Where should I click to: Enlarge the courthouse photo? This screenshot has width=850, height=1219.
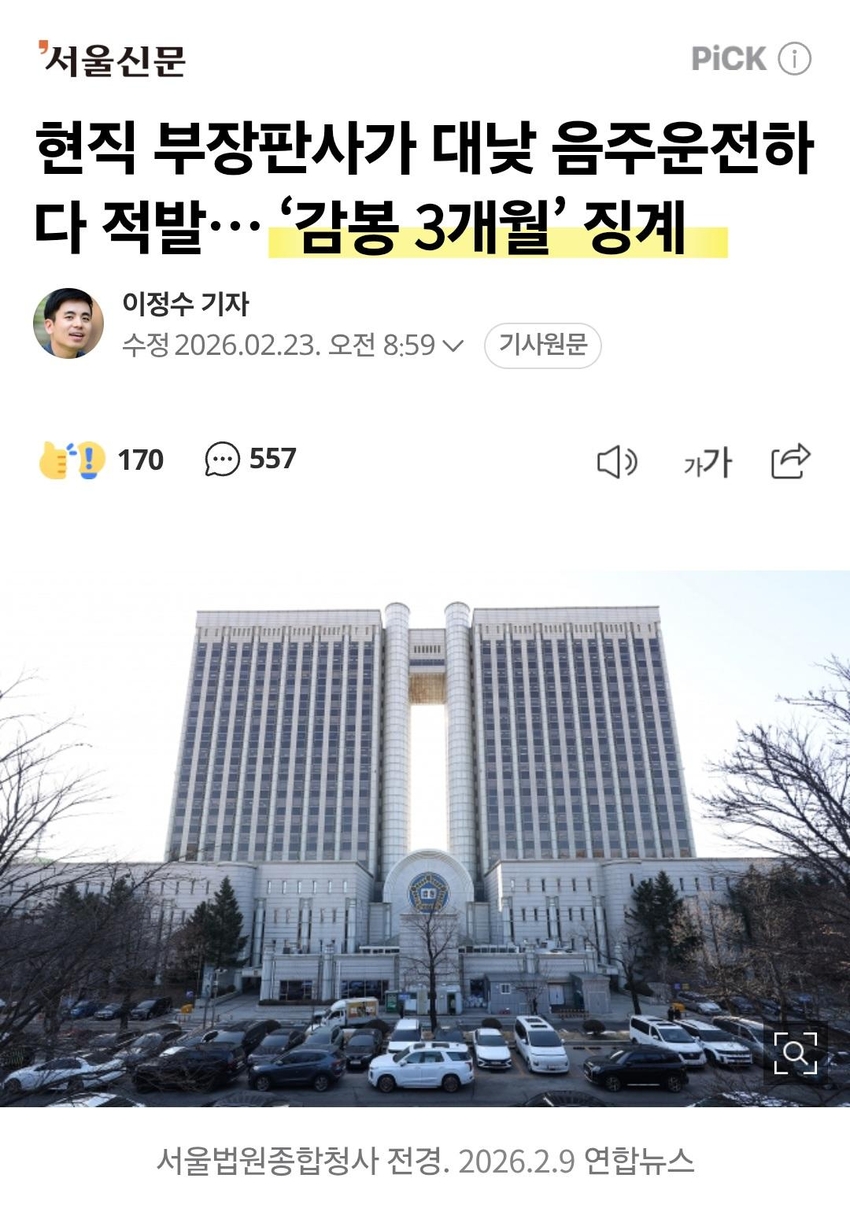(795, 1051)
